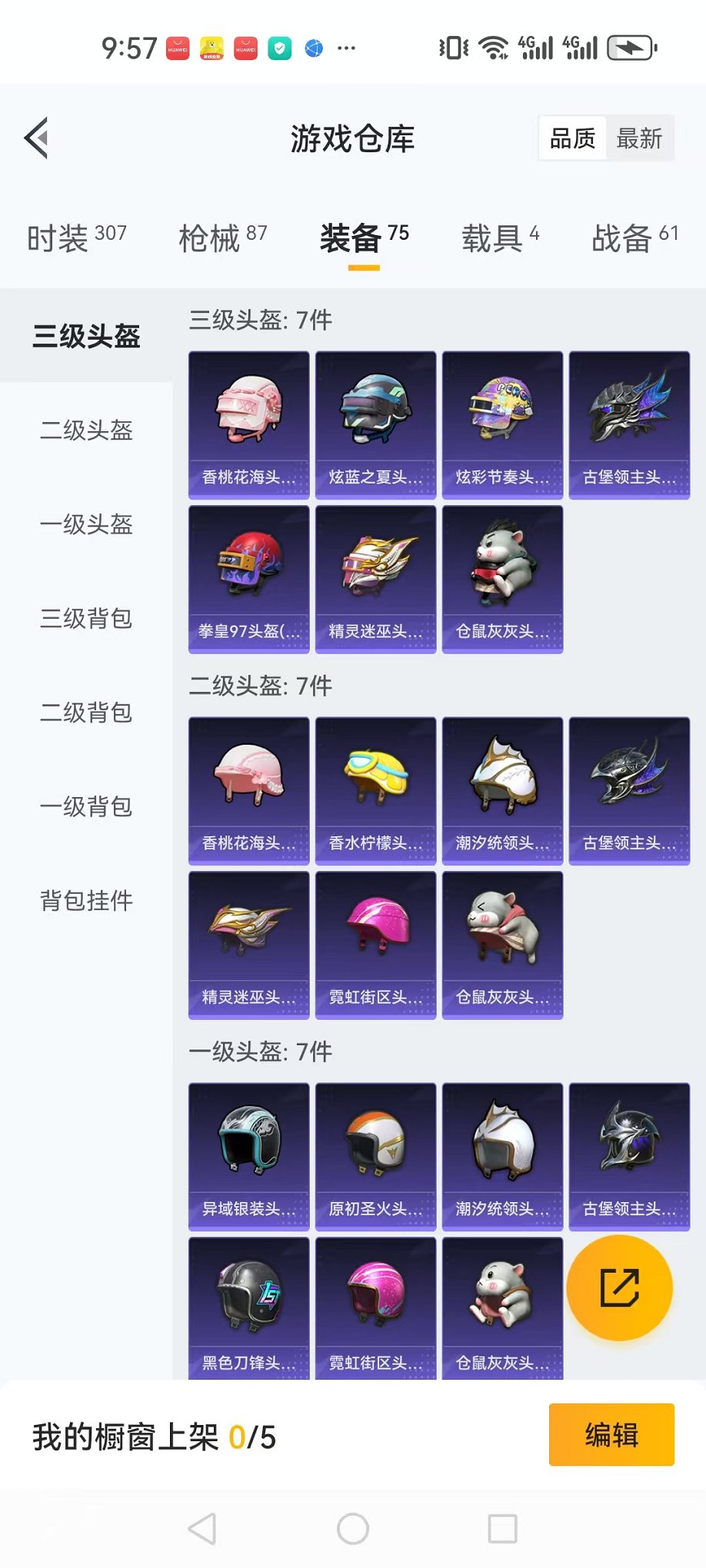The width and height of the screenshot is (706, 1568).
Task: Select 一级头盔 in the side menu
Action: click(86, 525)
